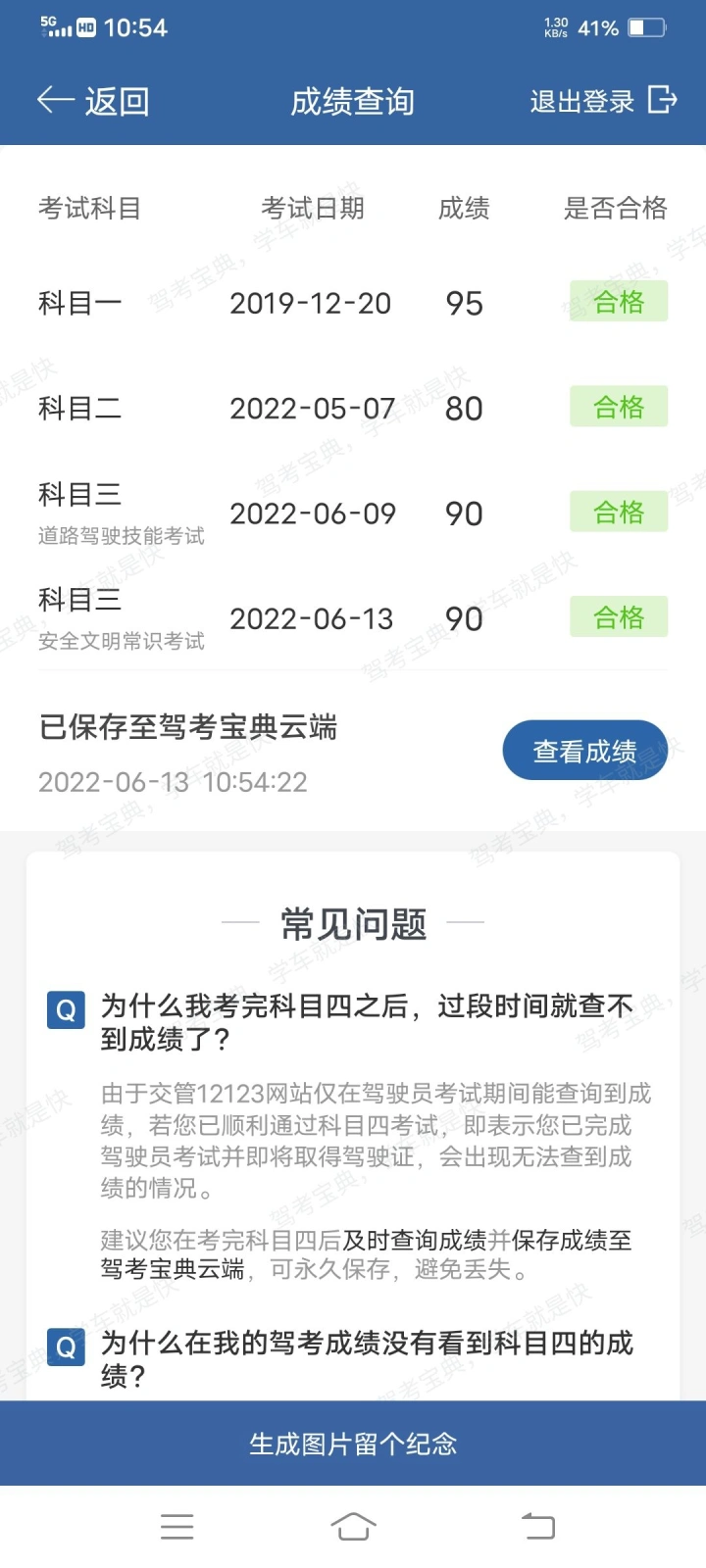This screenshot has width=706, height=1568.
Task: Go to the phone home screen
Action: (353, 1526)
